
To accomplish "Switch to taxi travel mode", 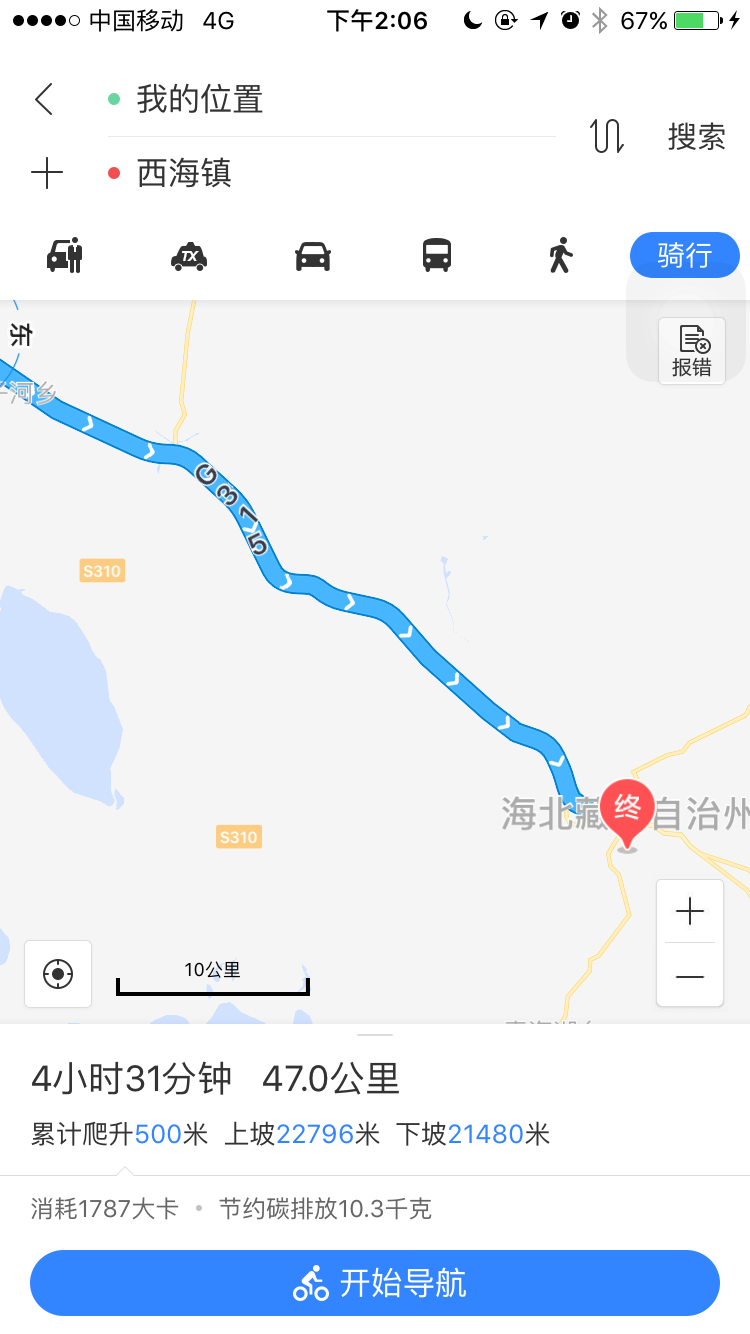I will (x=188, y=256).
